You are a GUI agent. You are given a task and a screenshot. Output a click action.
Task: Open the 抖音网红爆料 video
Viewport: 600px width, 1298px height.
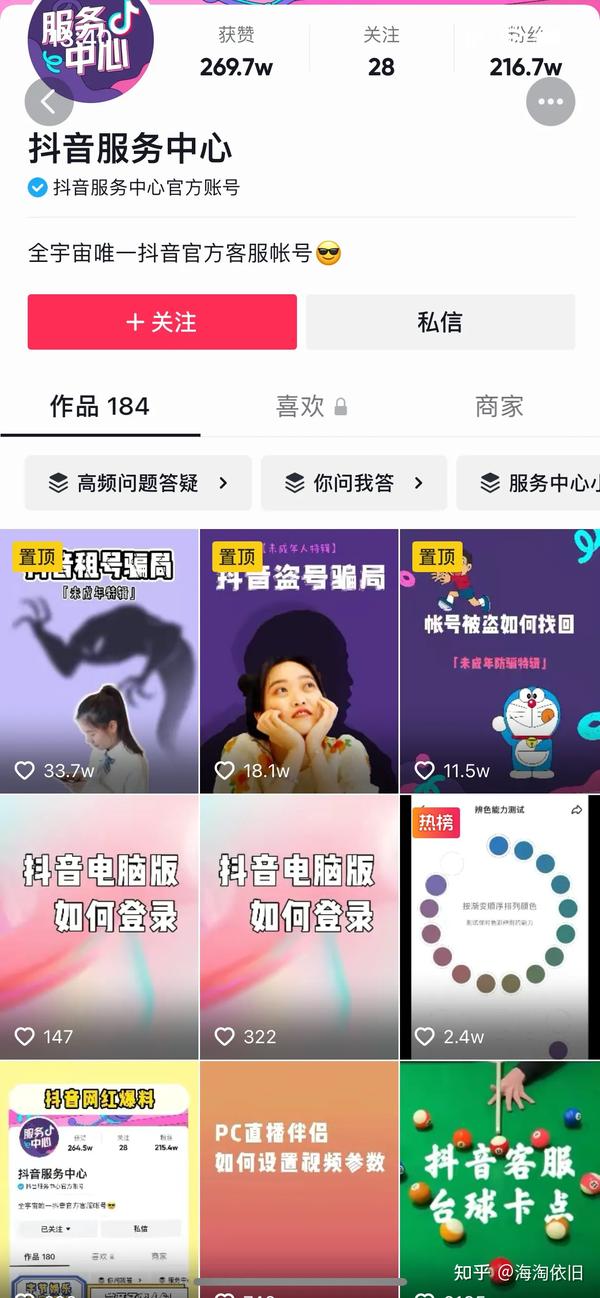[x=99, y=1180]
